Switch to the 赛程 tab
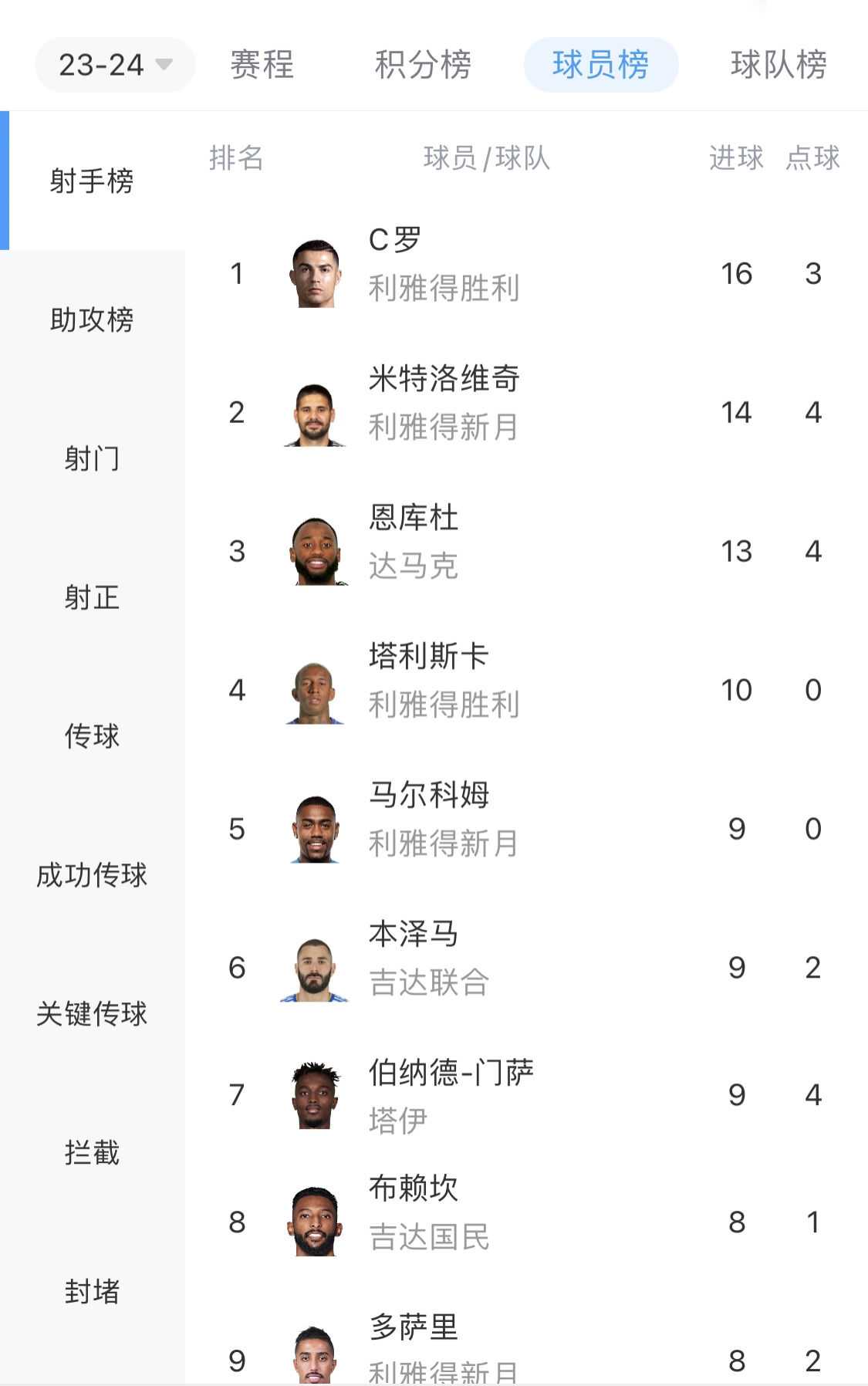The width and height of the screenshot is (868, 1386). coord(262,65)
